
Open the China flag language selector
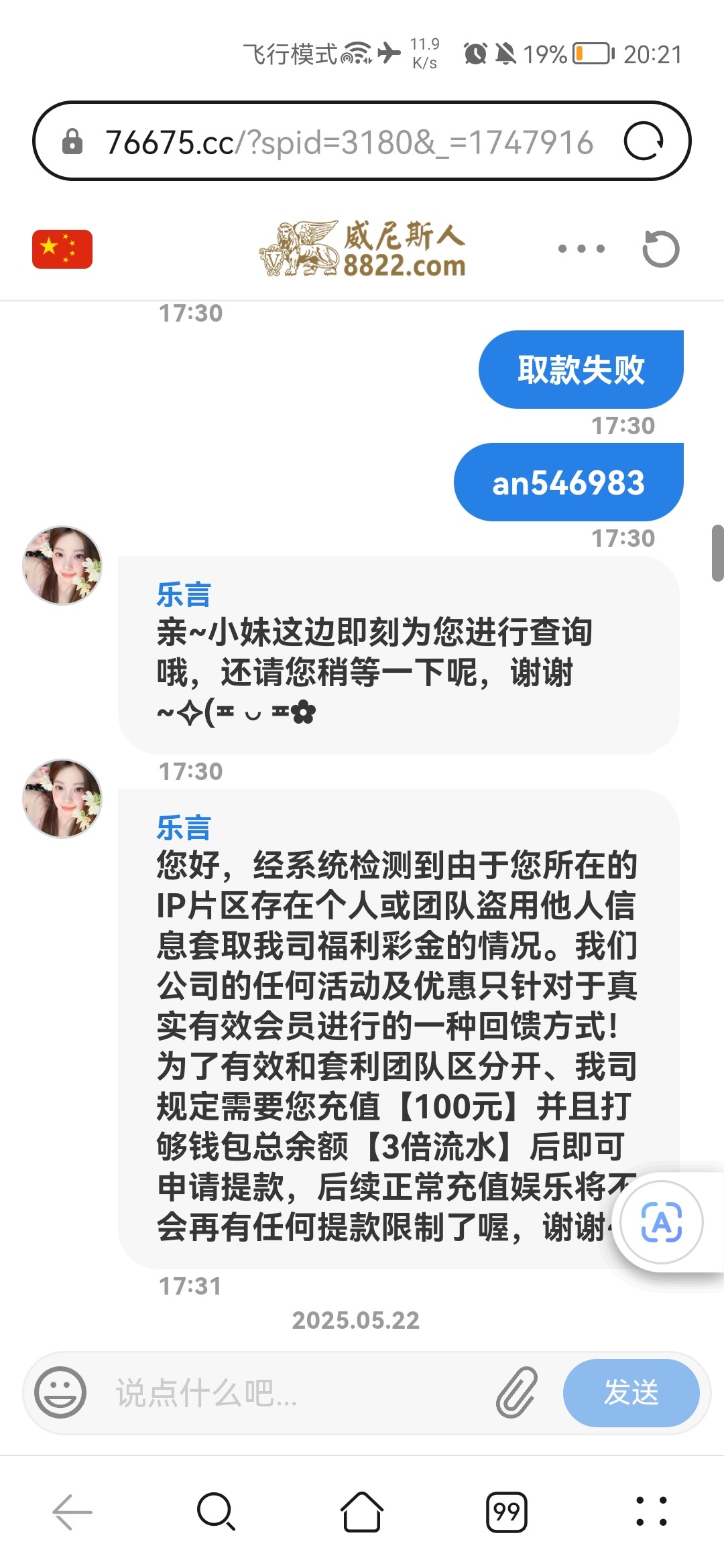[x=62, y=249]
